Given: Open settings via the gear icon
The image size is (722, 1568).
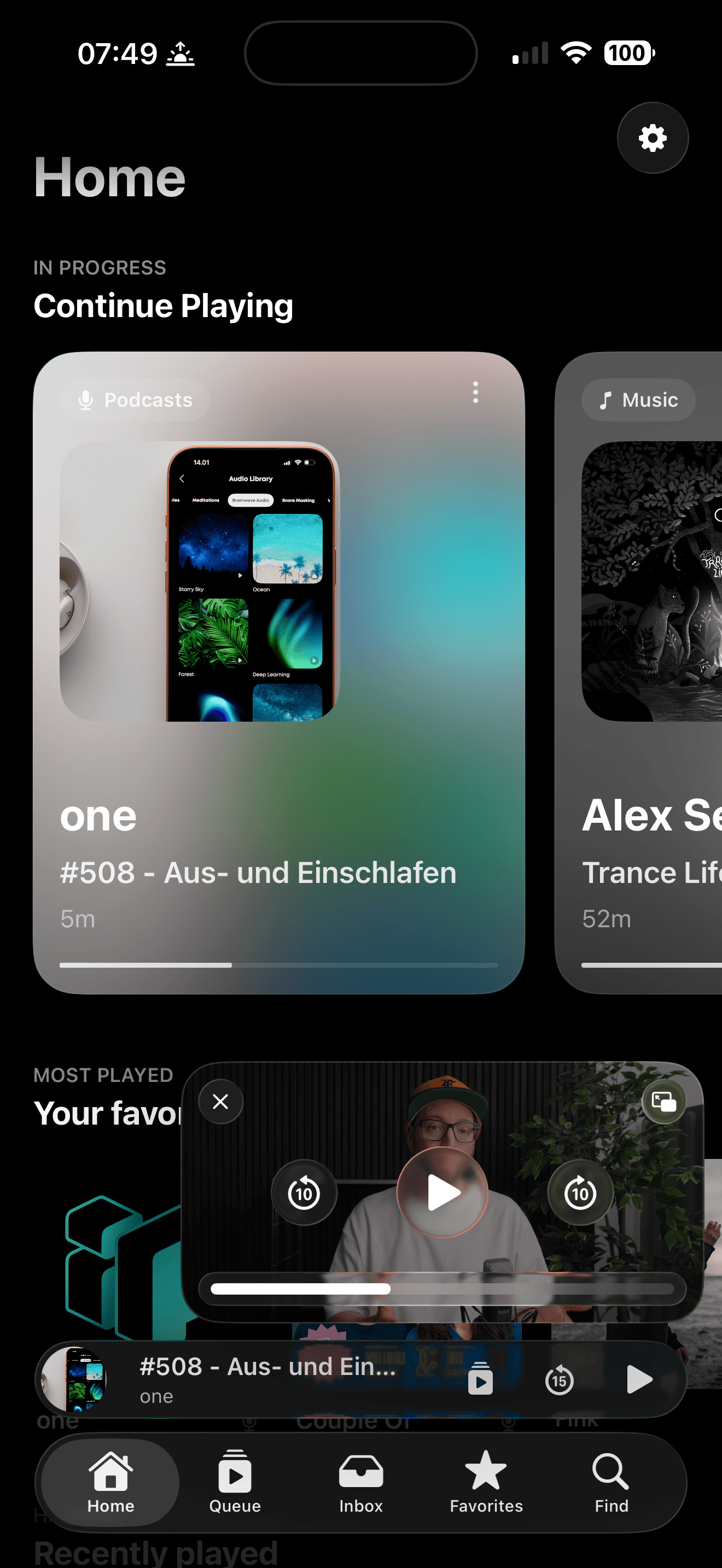Looking at the screenshot, I should pyautogui.click(x=653, y=138).
